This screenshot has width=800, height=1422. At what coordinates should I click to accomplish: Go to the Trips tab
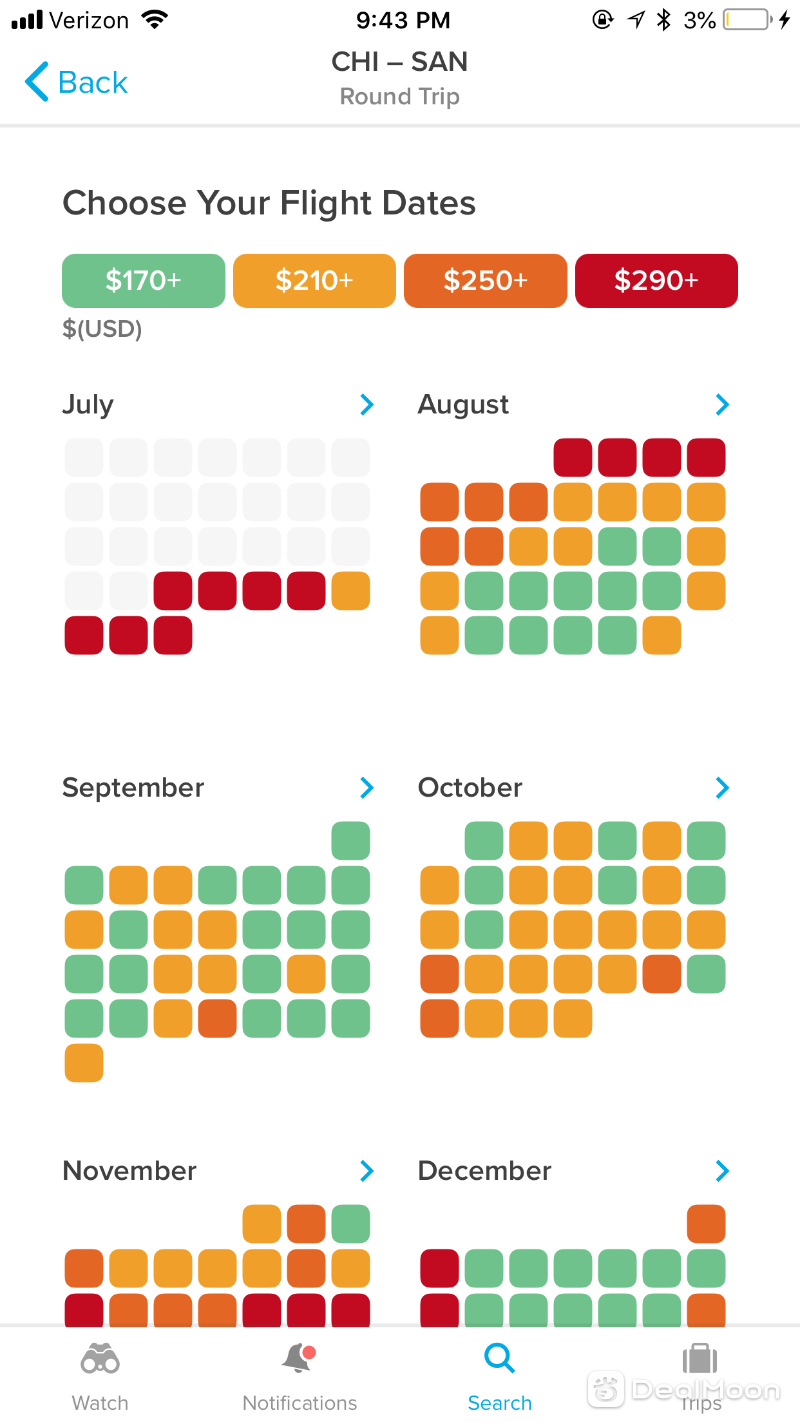pos(700,1377)
